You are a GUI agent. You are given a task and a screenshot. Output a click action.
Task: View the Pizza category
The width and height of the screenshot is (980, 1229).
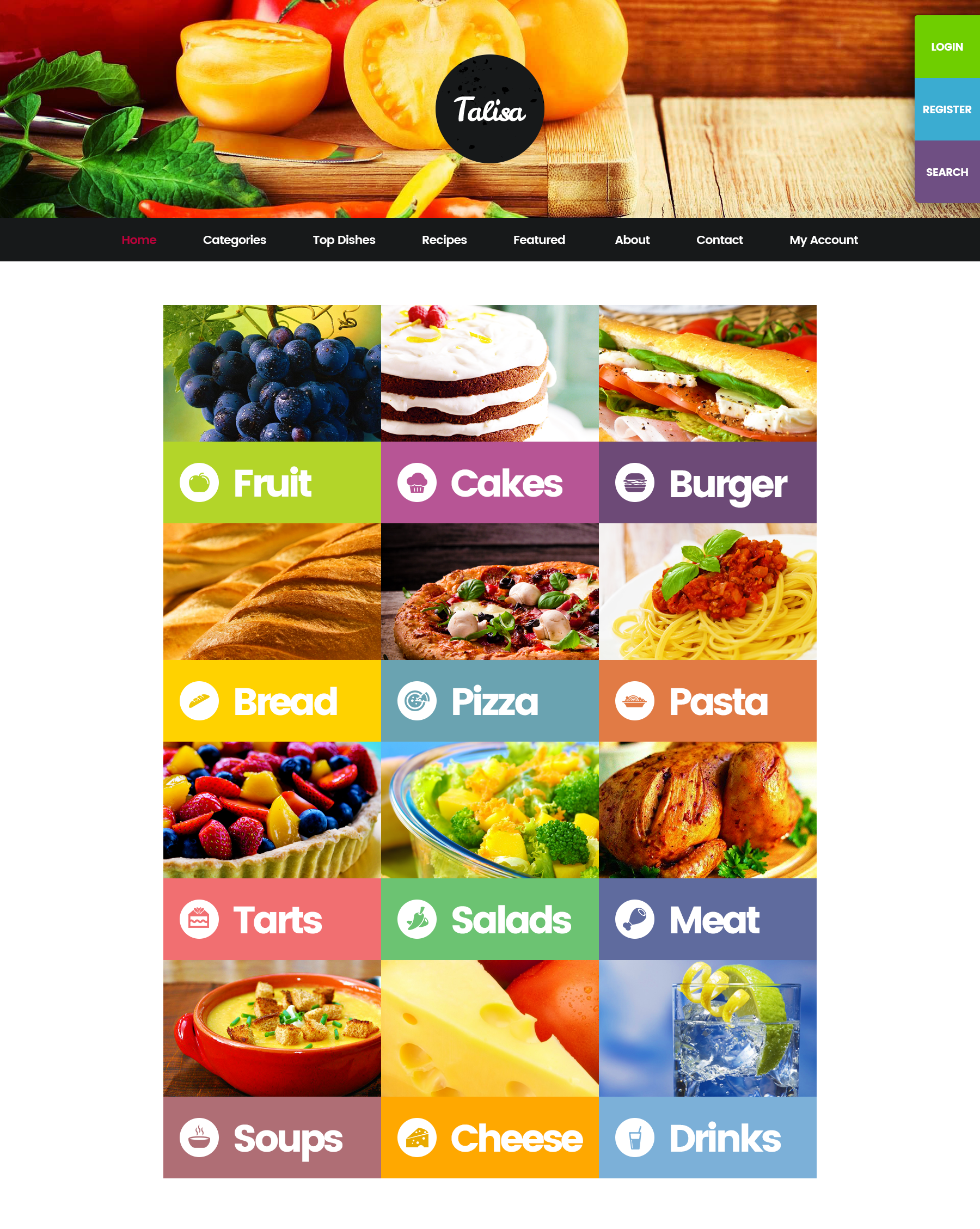(x=489, y=701)
